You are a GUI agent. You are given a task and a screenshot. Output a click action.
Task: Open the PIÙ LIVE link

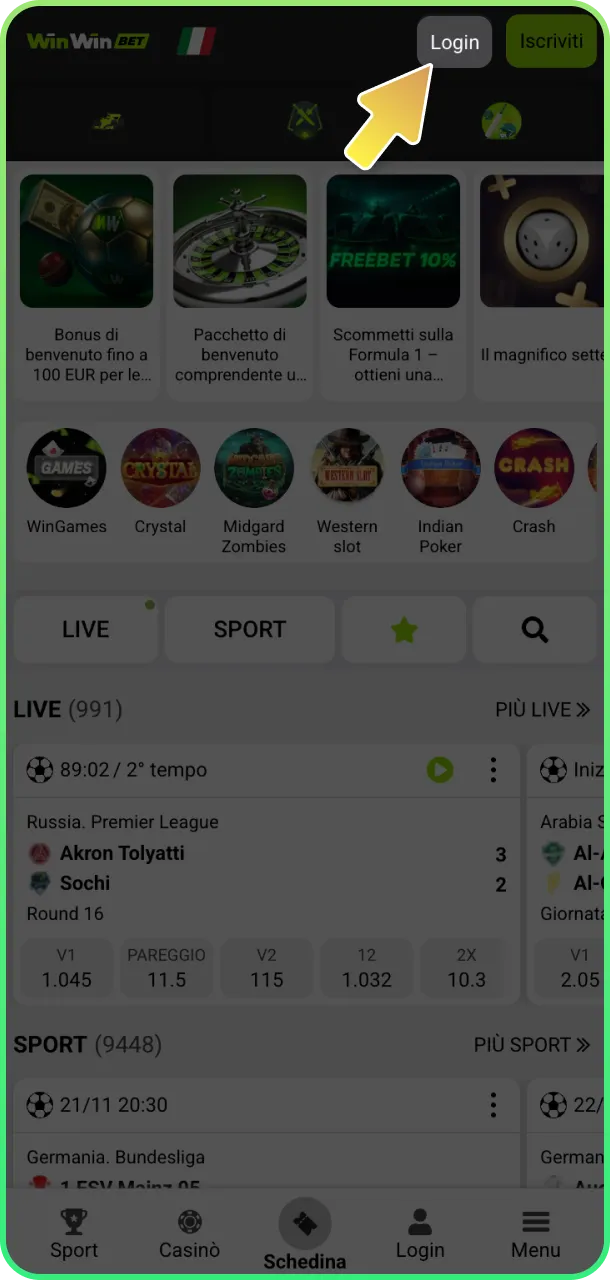click(542, 709)
